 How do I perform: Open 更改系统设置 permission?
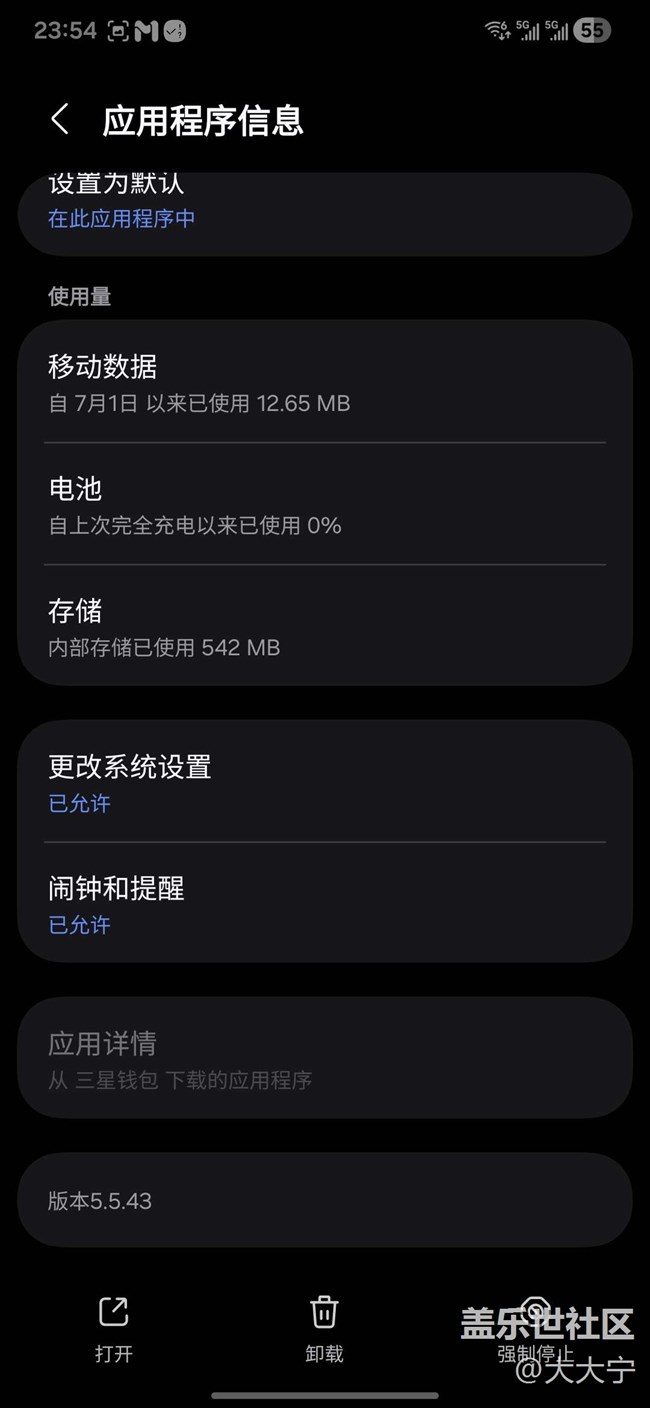[x=324, y=782]
